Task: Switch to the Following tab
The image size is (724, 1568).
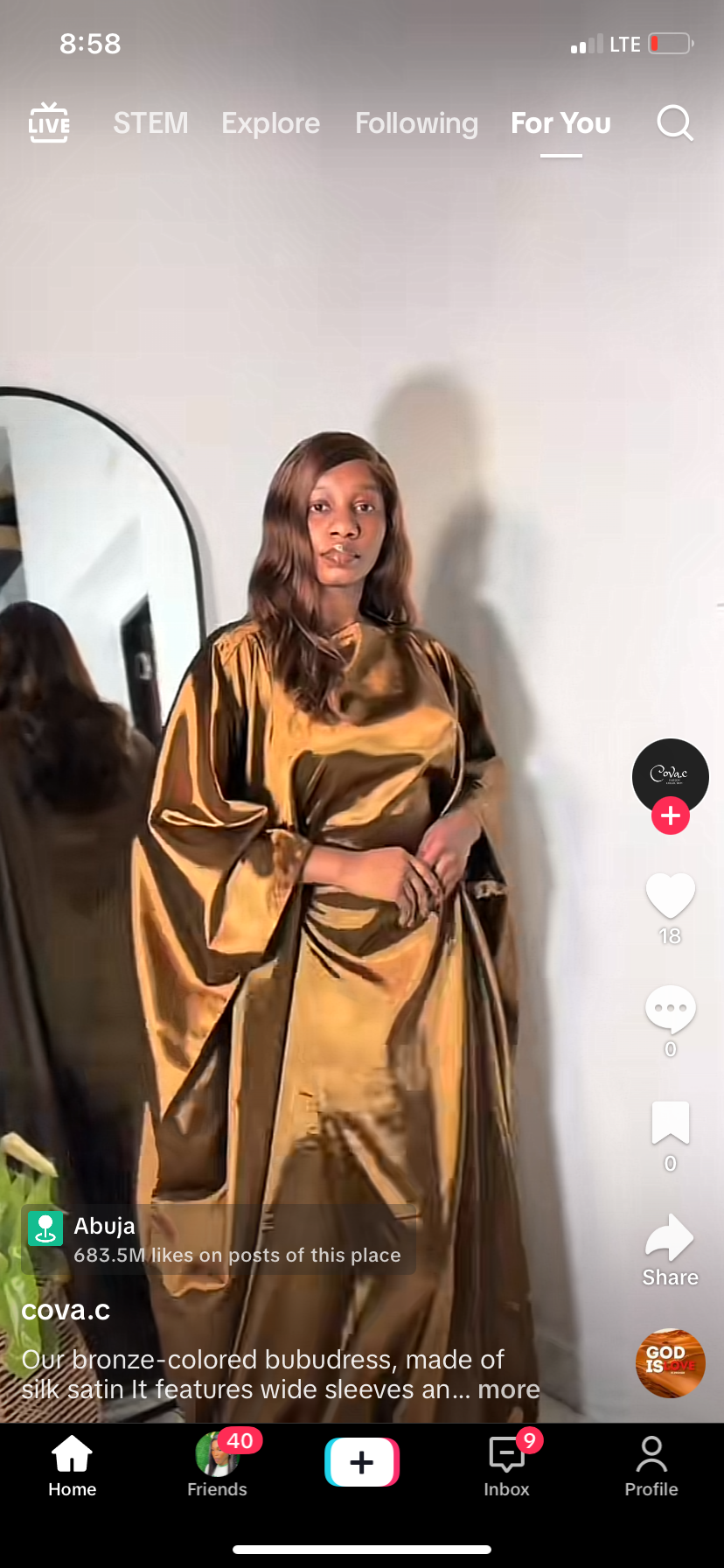Action: (x=416, y=123)
